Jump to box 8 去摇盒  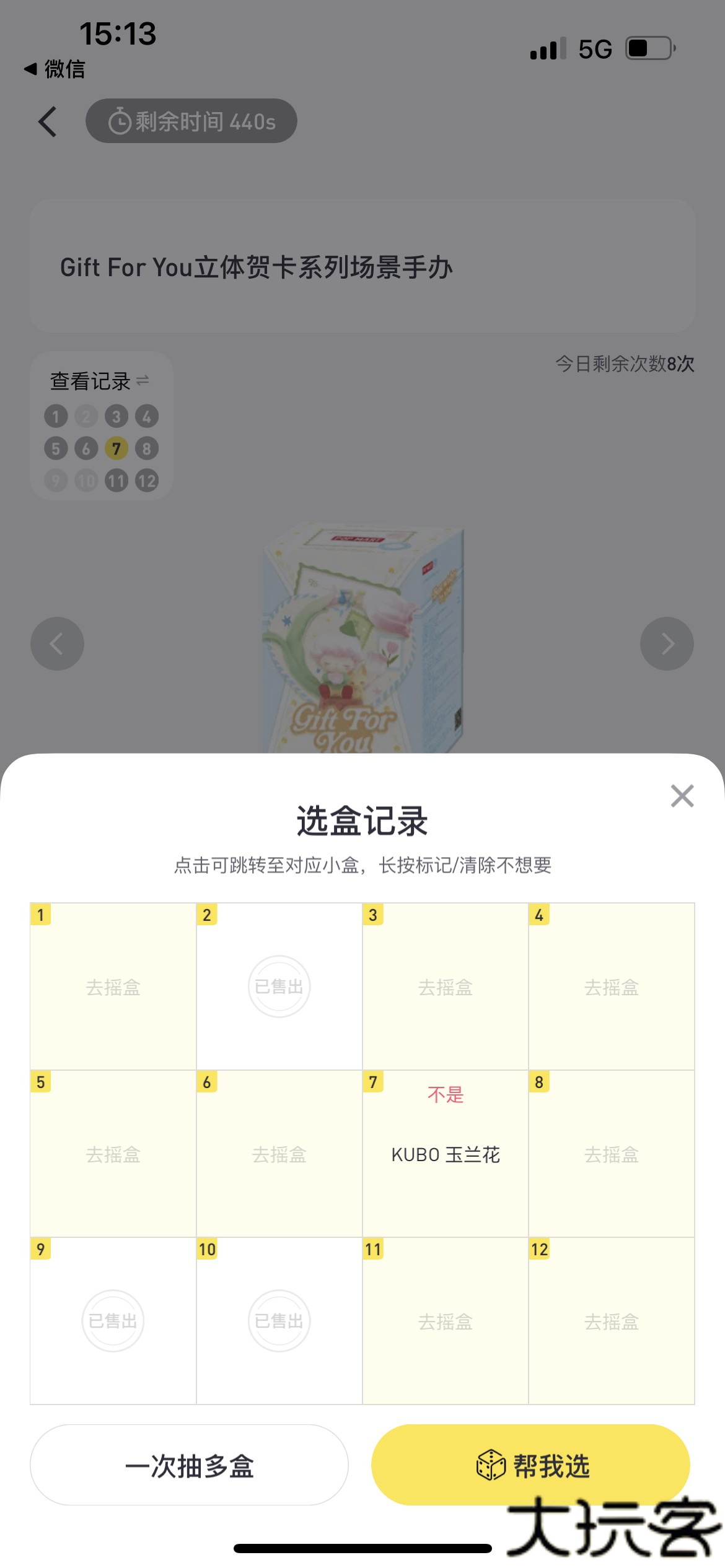pyautogui.click(x=611, y=1154)
